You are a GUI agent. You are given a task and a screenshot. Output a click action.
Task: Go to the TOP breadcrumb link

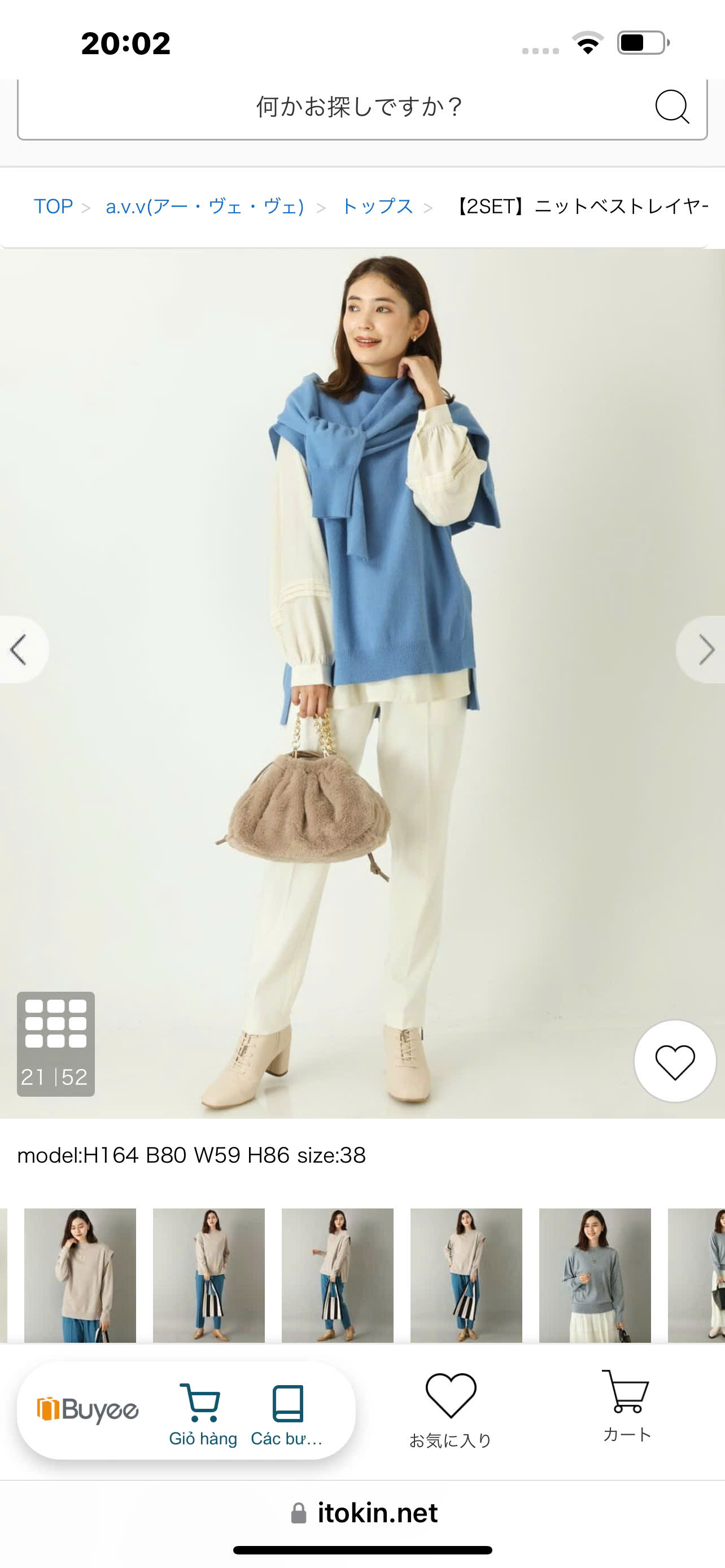coord(53,207)
